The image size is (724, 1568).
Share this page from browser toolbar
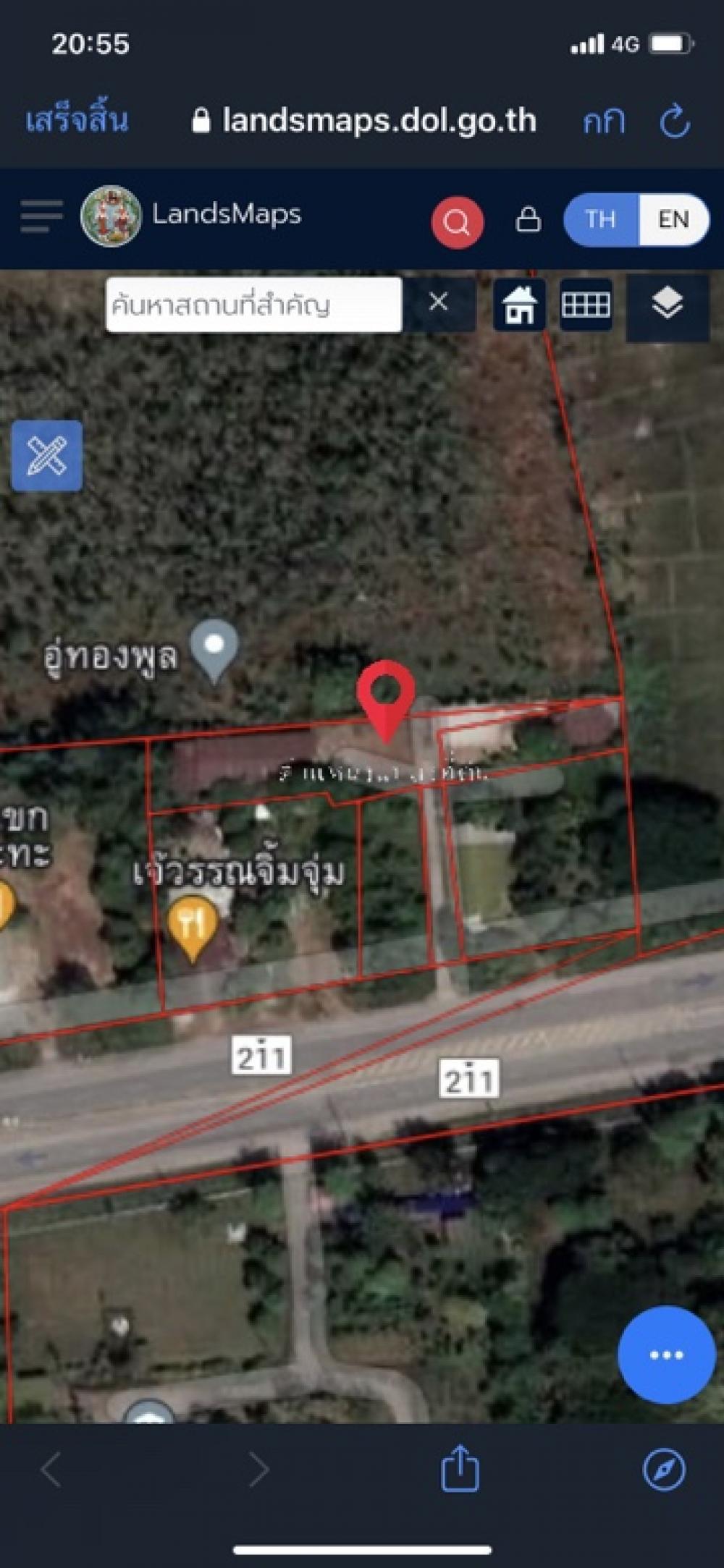[460, 1469]
